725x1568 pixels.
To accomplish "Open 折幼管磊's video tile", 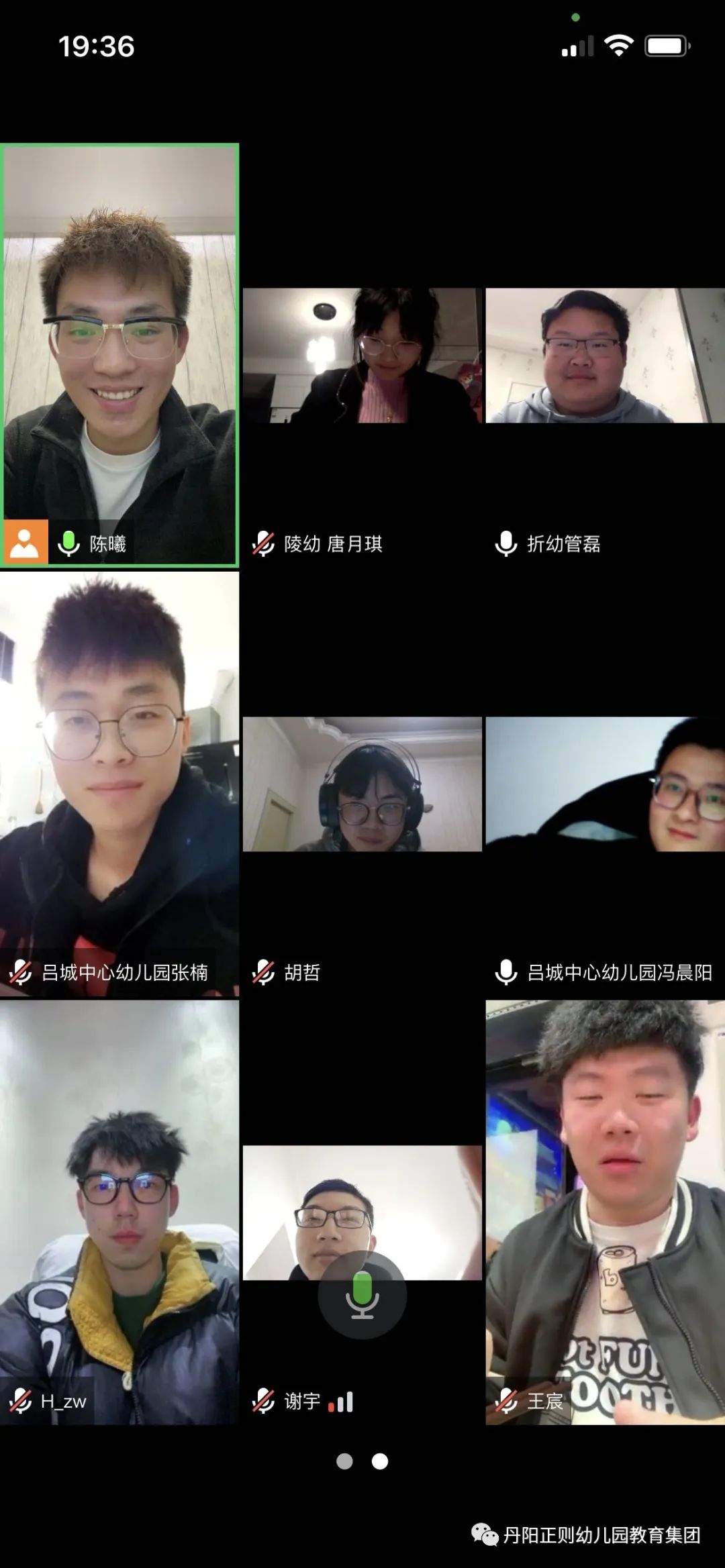I will click(605, 356).
